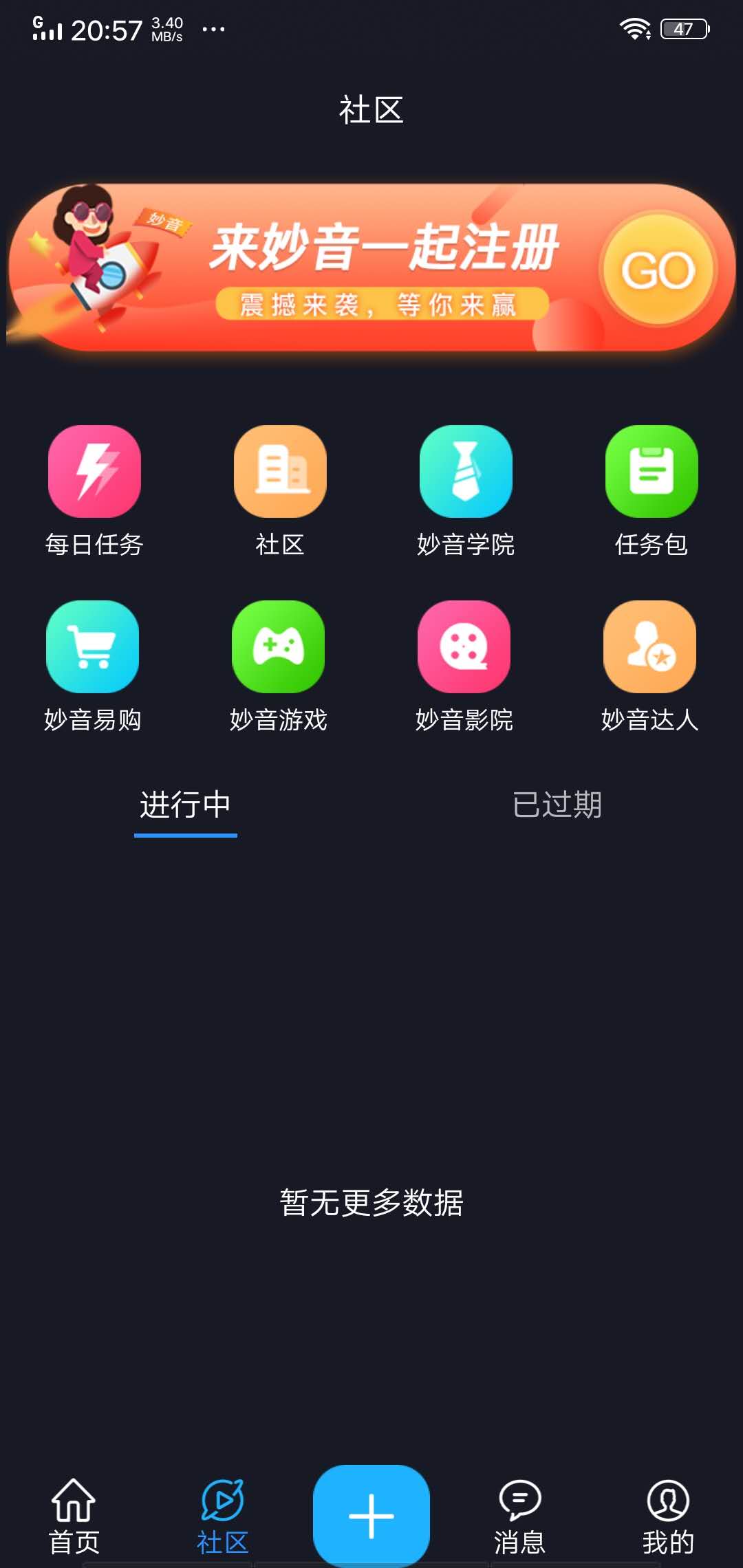Launch 妙音游戏 via gamepad icon
Image resolution: width=743 pixels, height=1568 pixels.
(x=279, y=648)
